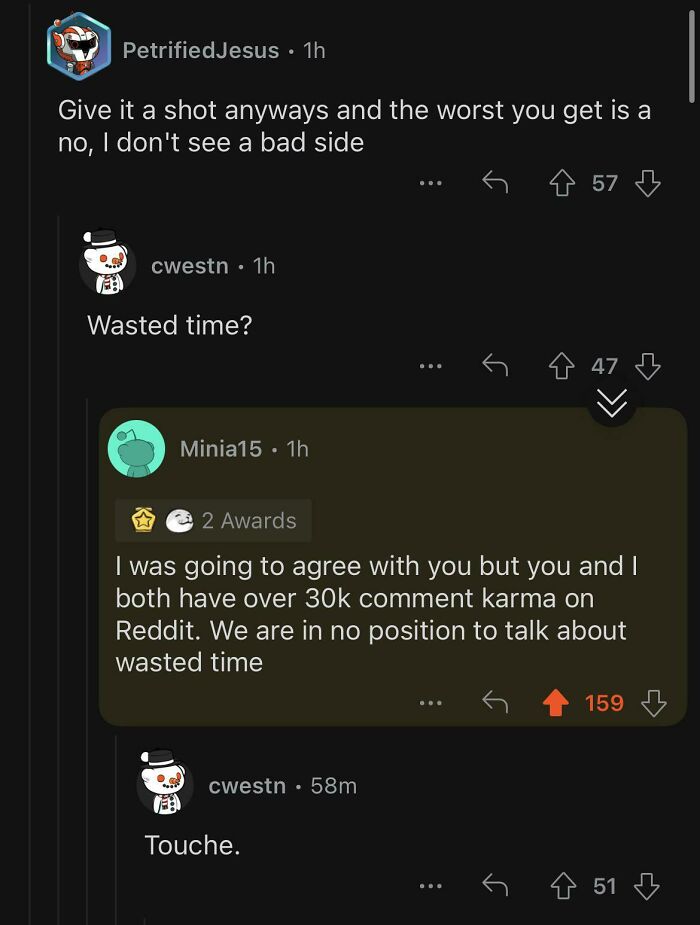The image size is (700, 925).
Task: Reply to the "Wasted time?" comment
Action: pyautogui.click(x=495, y=365)
